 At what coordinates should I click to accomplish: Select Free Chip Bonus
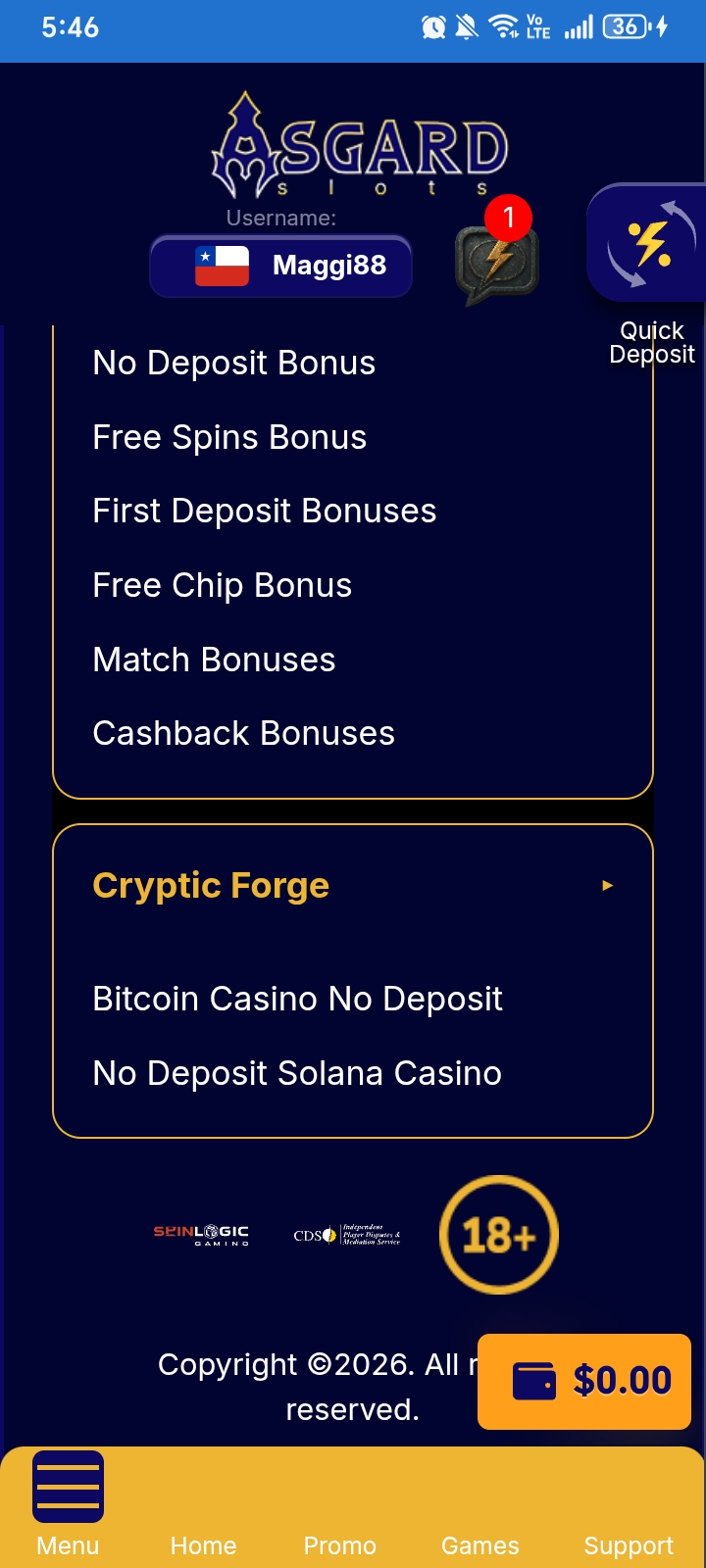click(222, 585)
